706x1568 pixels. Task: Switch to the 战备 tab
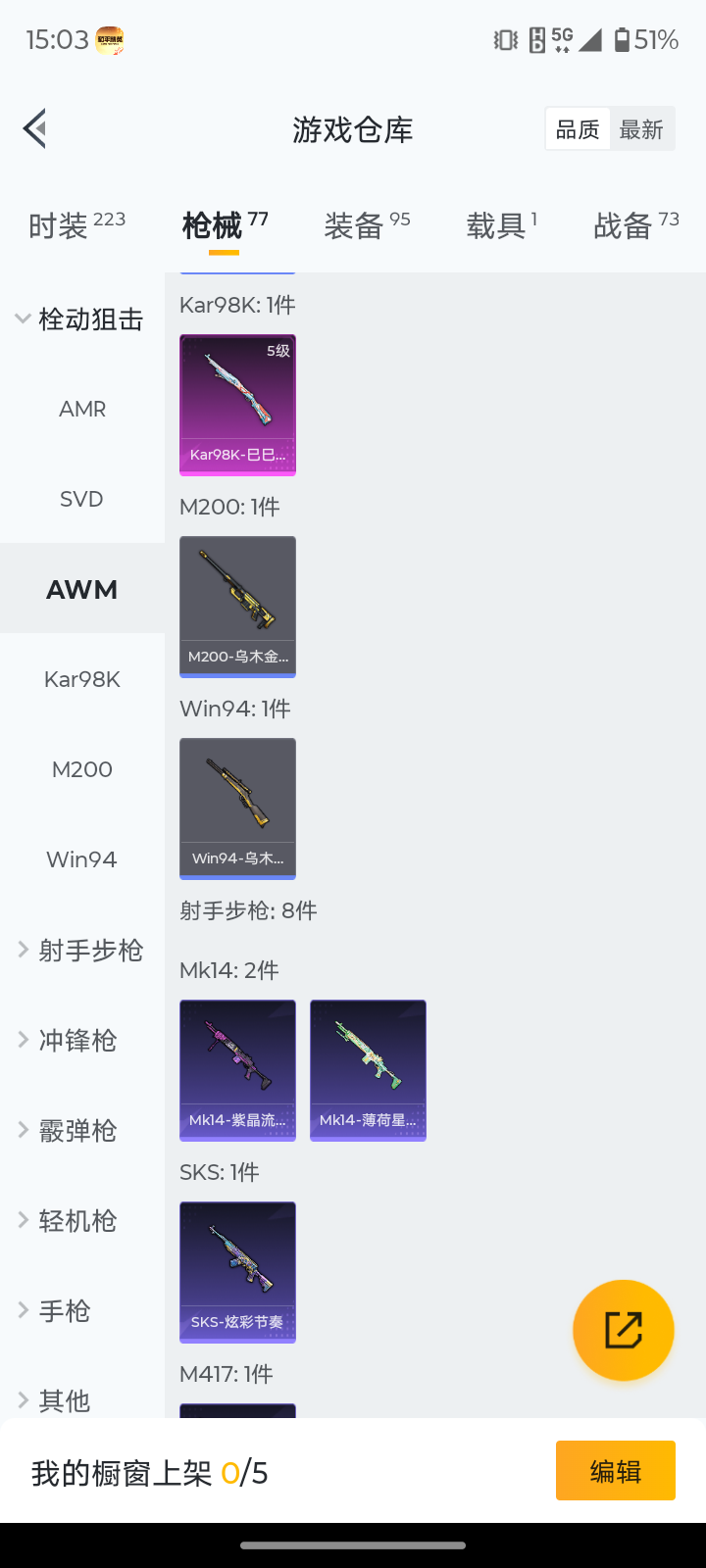coord(635,225)
